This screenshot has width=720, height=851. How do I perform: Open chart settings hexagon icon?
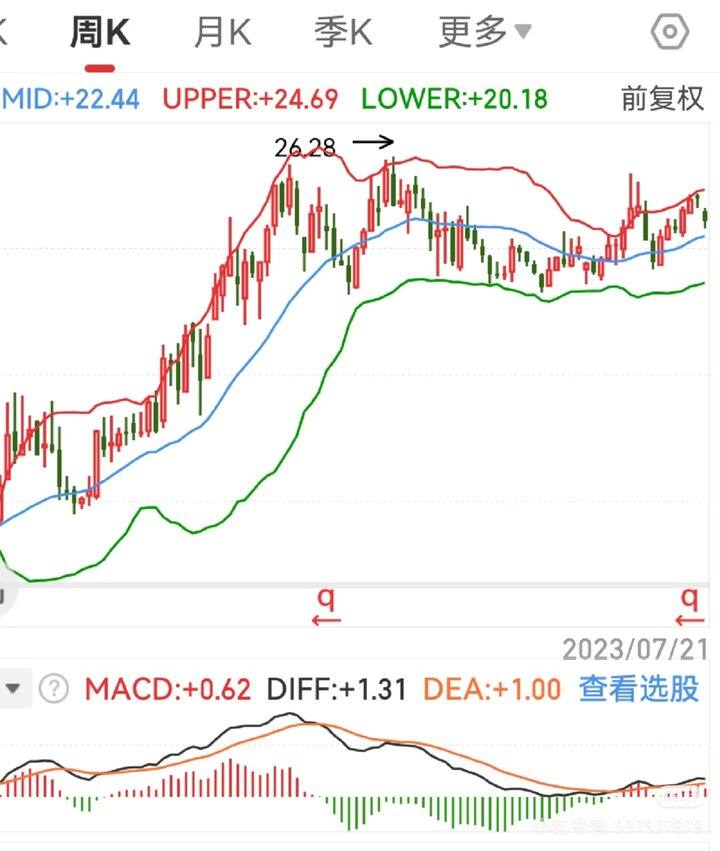[x=669, y=33]
